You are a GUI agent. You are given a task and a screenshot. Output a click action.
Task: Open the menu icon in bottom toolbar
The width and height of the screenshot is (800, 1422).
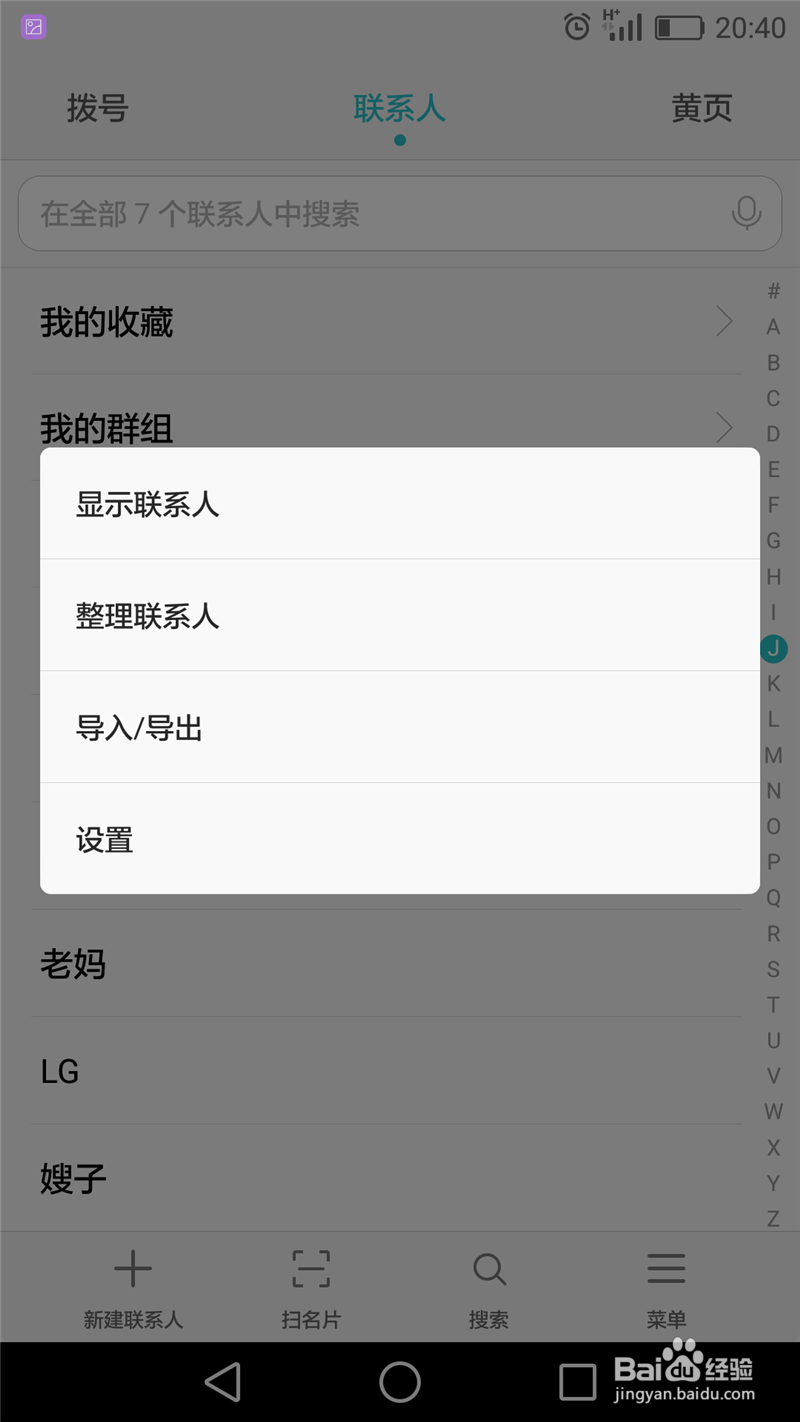(665, 1268)
